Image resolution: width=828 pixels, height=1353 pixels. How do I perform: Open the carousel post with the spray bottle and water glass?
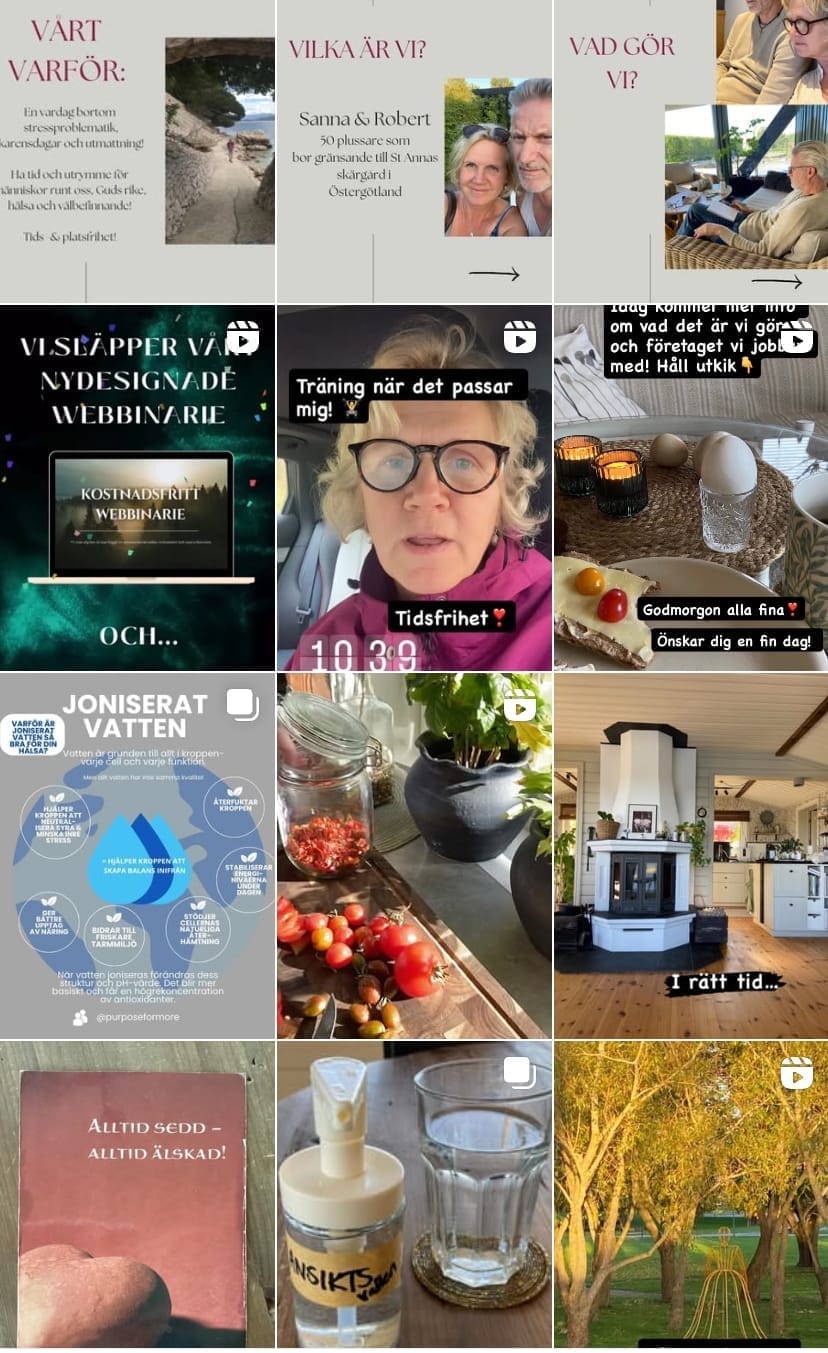[414, 1195]
